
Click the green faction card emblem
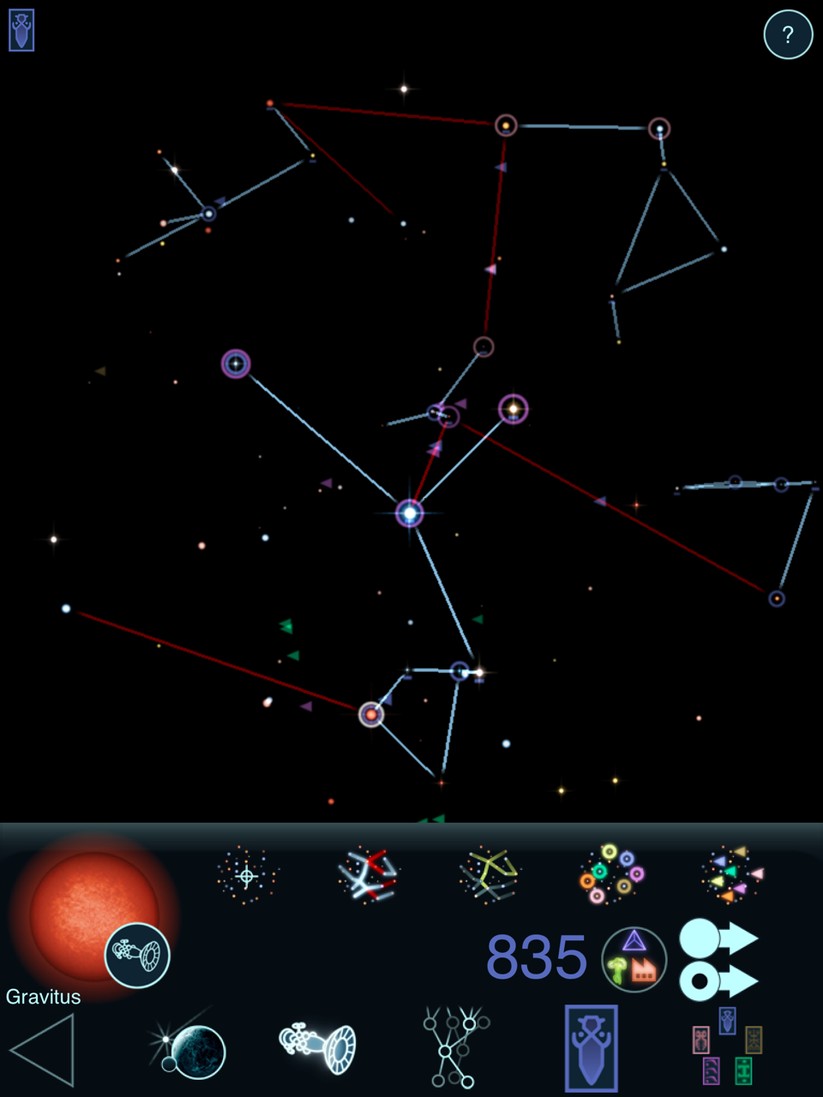[745, 1072]
